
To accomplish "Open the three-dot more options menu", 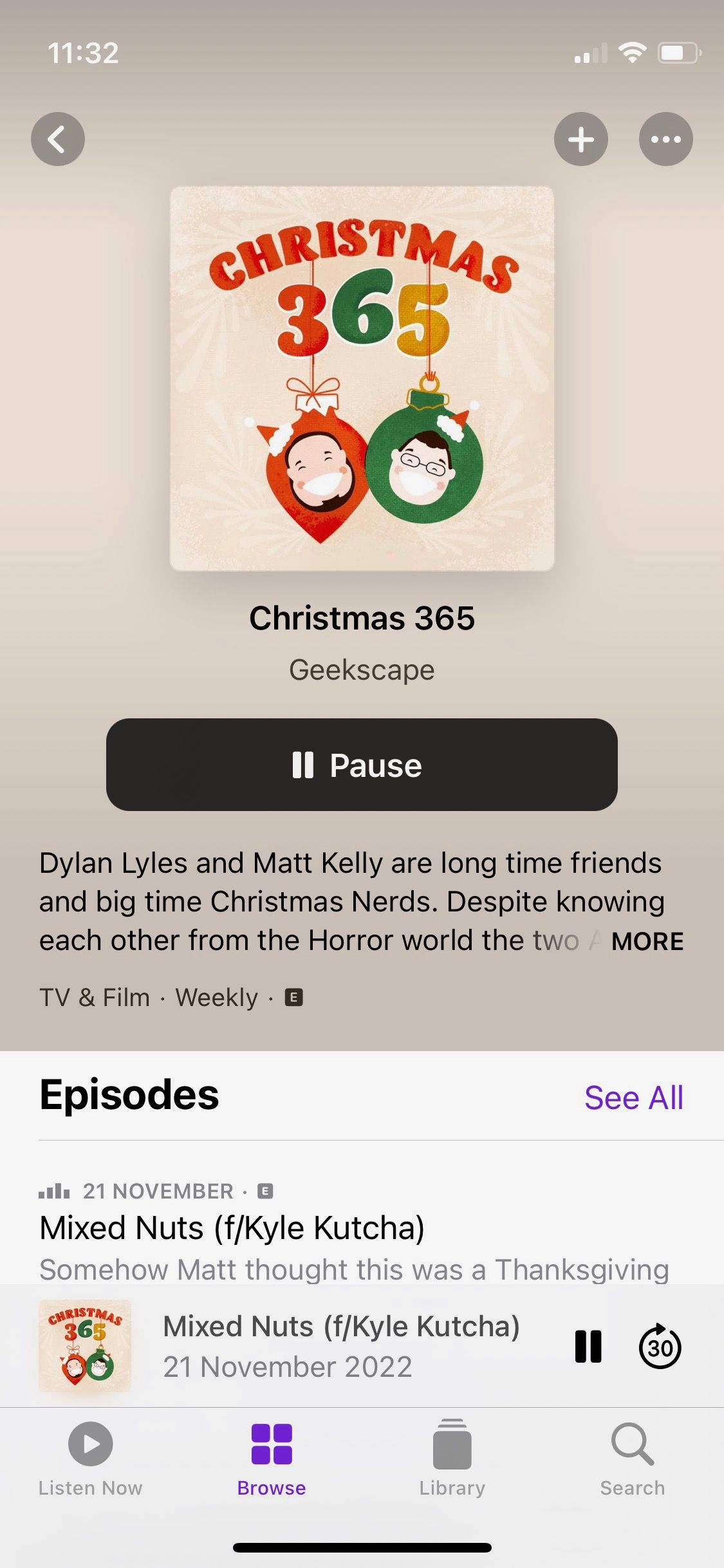I will tap(665, 139).
